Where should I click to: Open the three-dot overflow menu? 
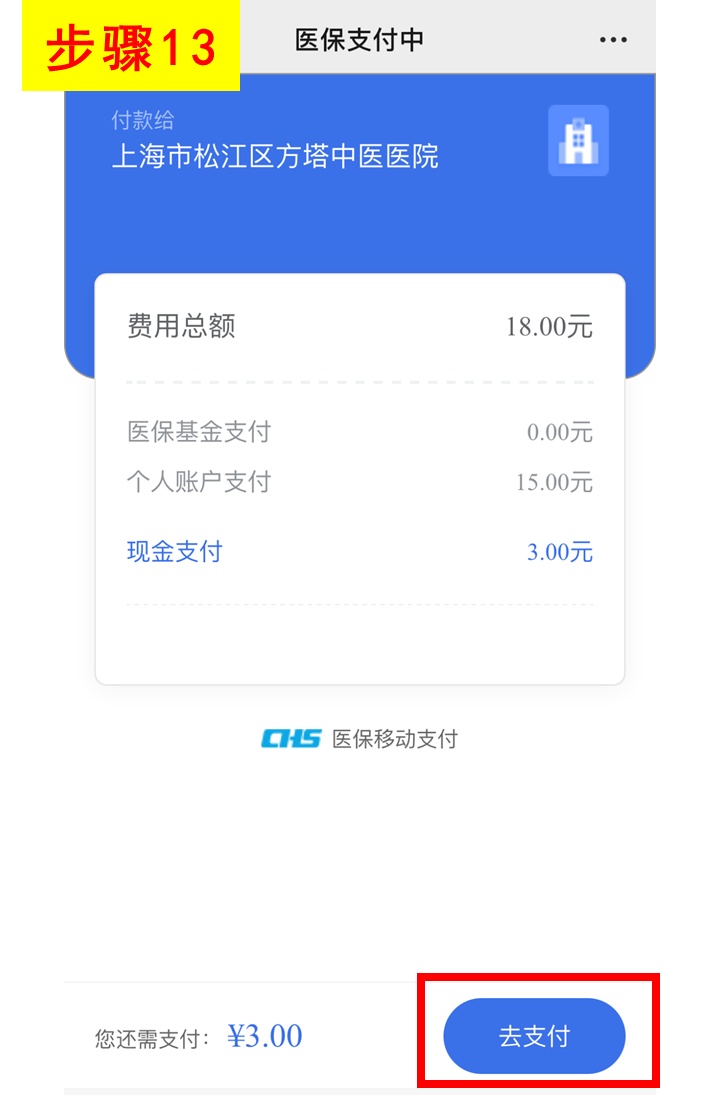tap(613, 40)
